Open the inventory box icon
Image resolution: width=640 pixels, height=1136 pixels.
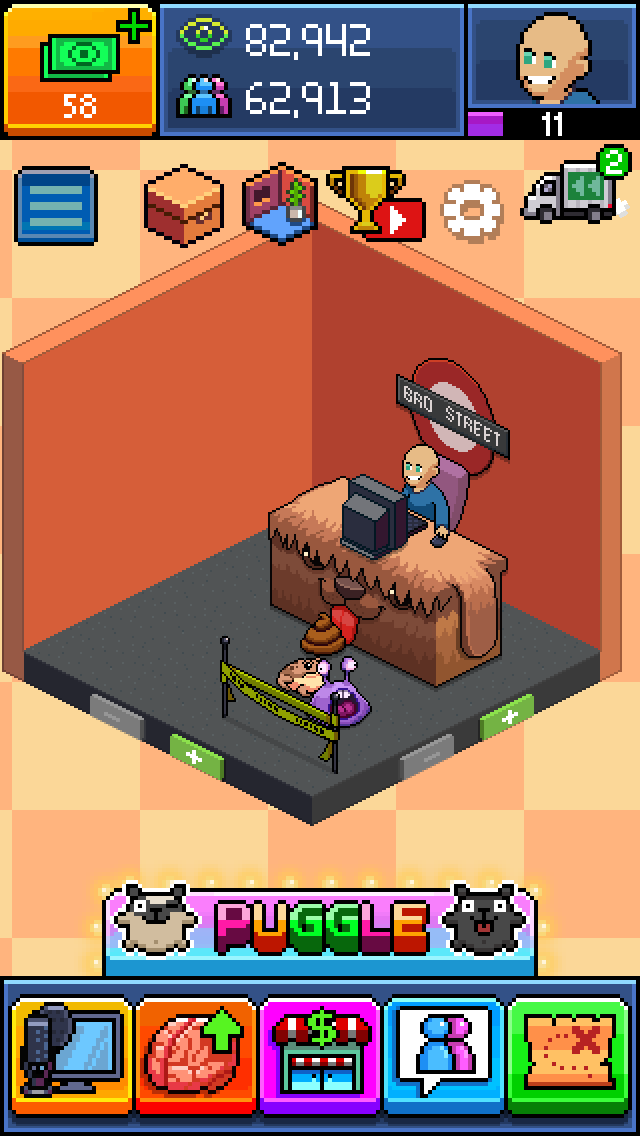(183, 203)
